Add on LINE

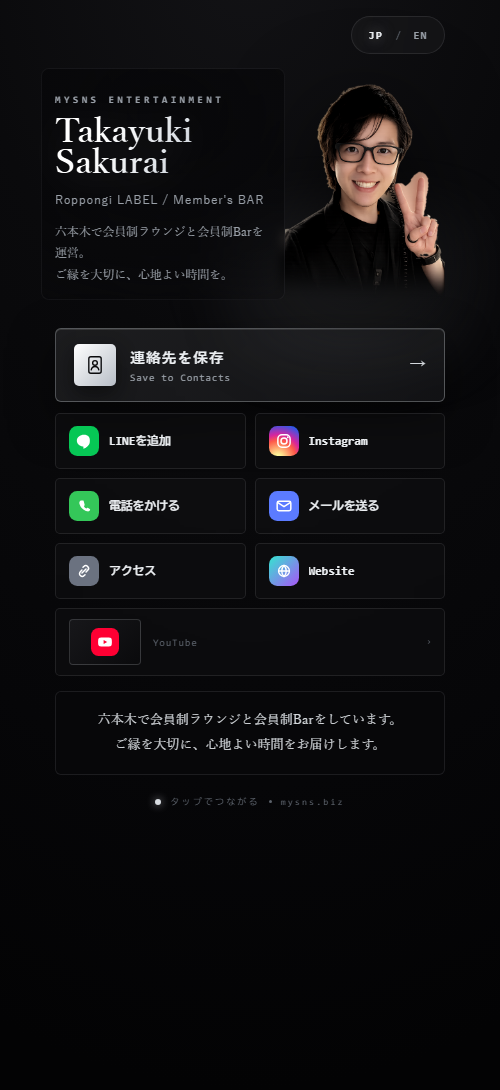[150, 441]
